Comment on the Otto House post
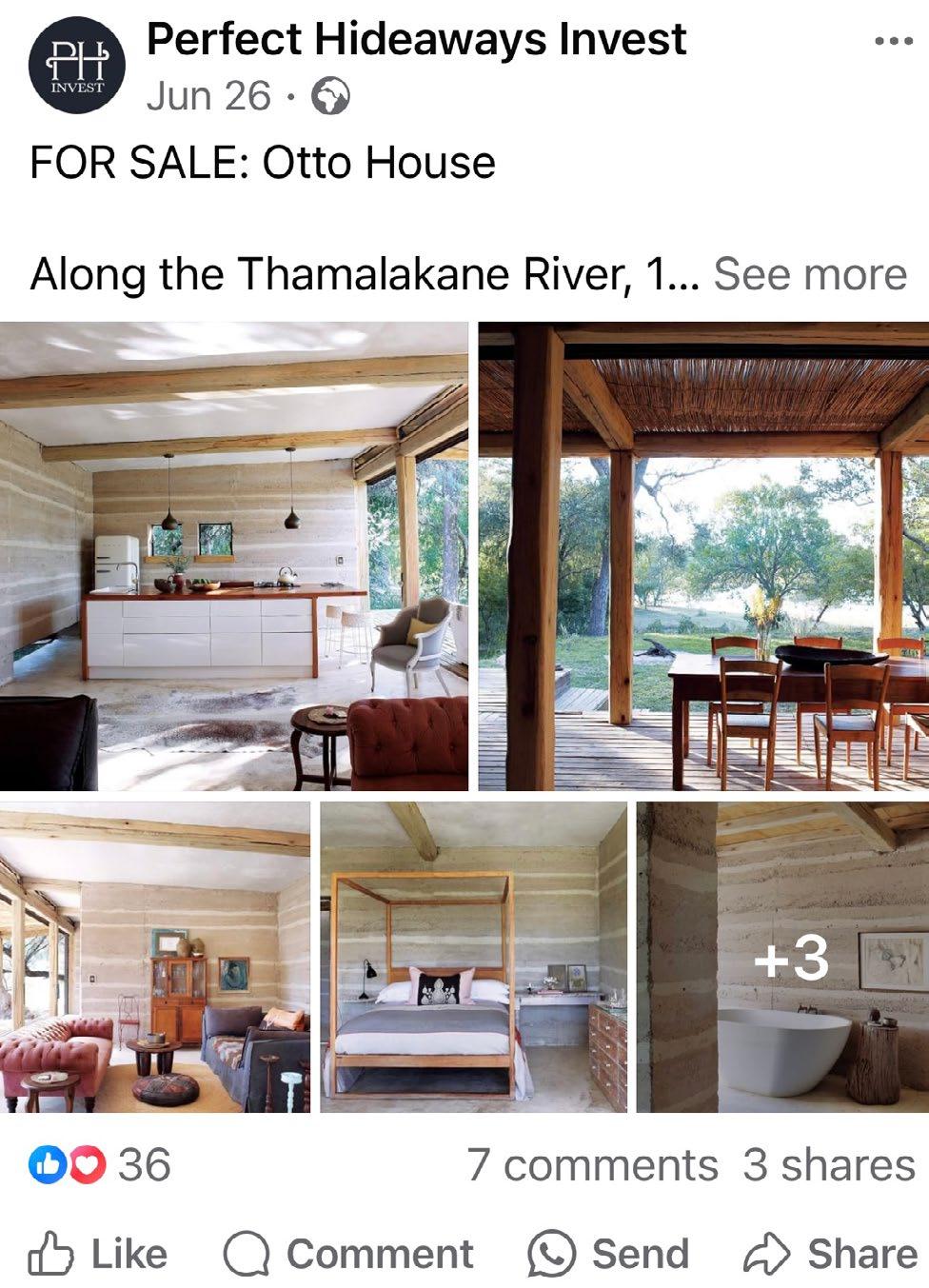 (x=348, y=1254)
